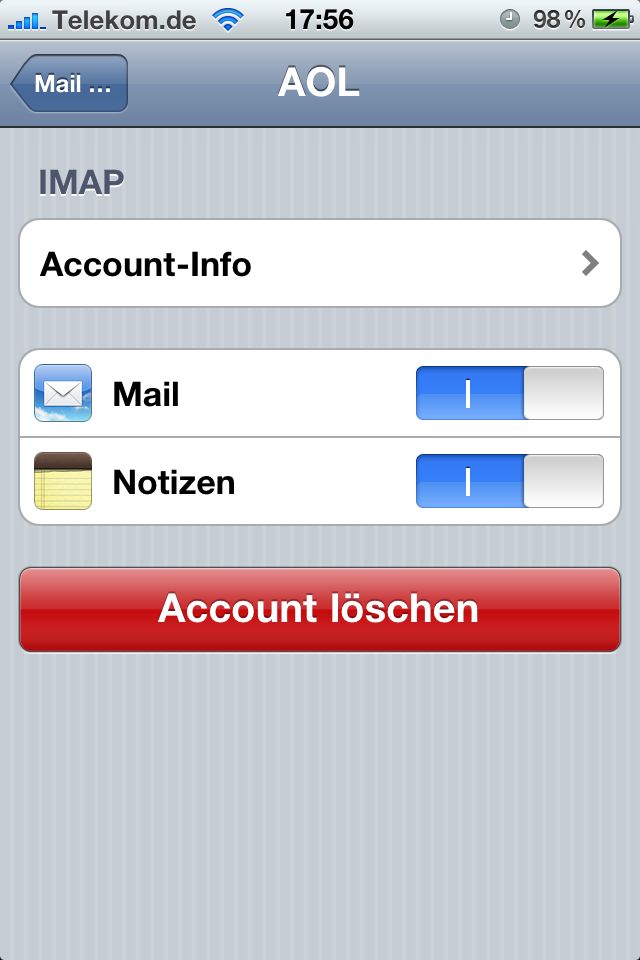Image resolution: width=640 pixels, height=960 pixels.
Task: Go back to Mail settings
Action: coord(70,83)
